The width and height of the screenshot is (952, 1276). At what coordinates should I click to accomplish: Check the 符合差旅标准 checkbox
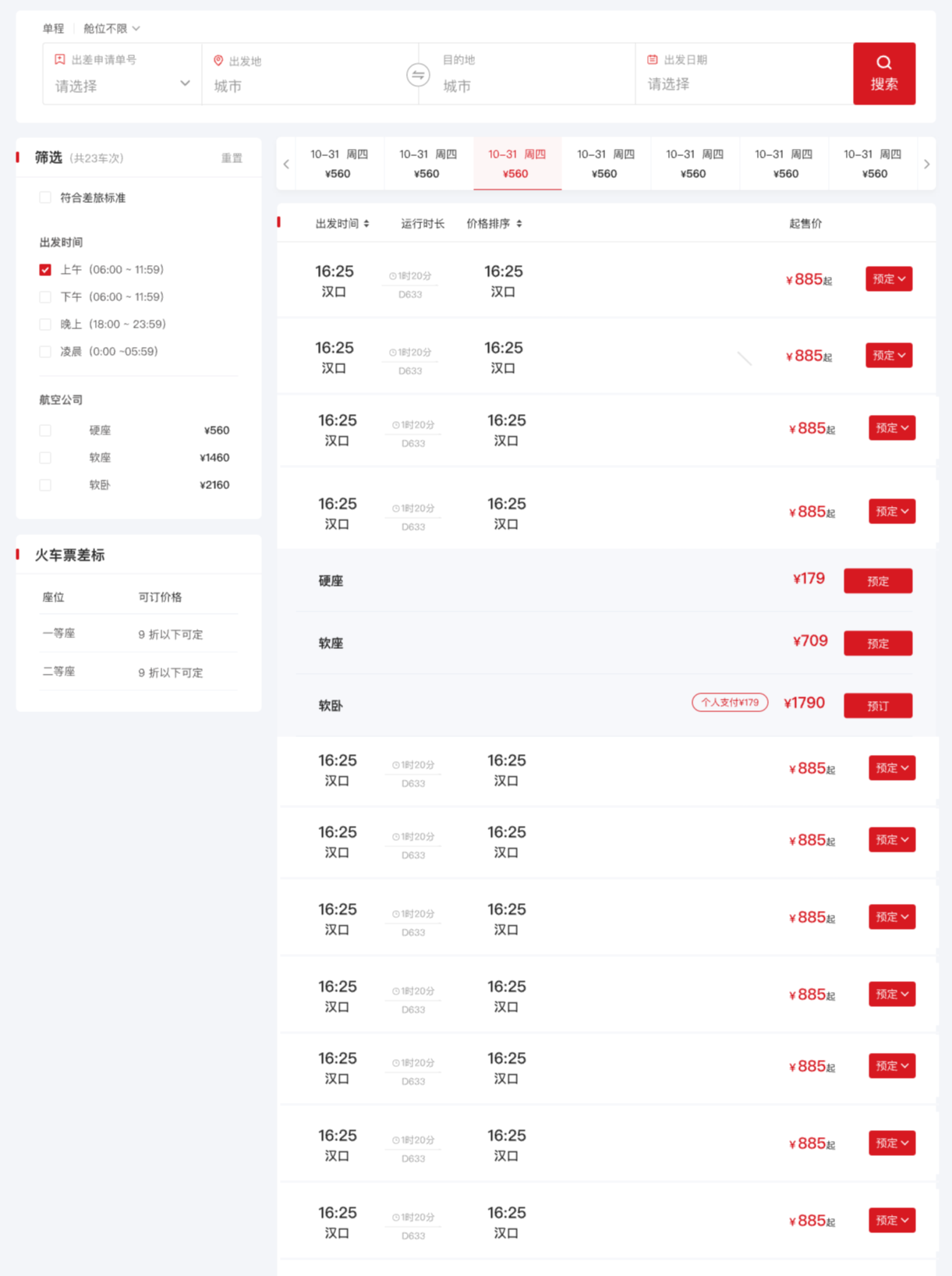click(x=45, y=198)
